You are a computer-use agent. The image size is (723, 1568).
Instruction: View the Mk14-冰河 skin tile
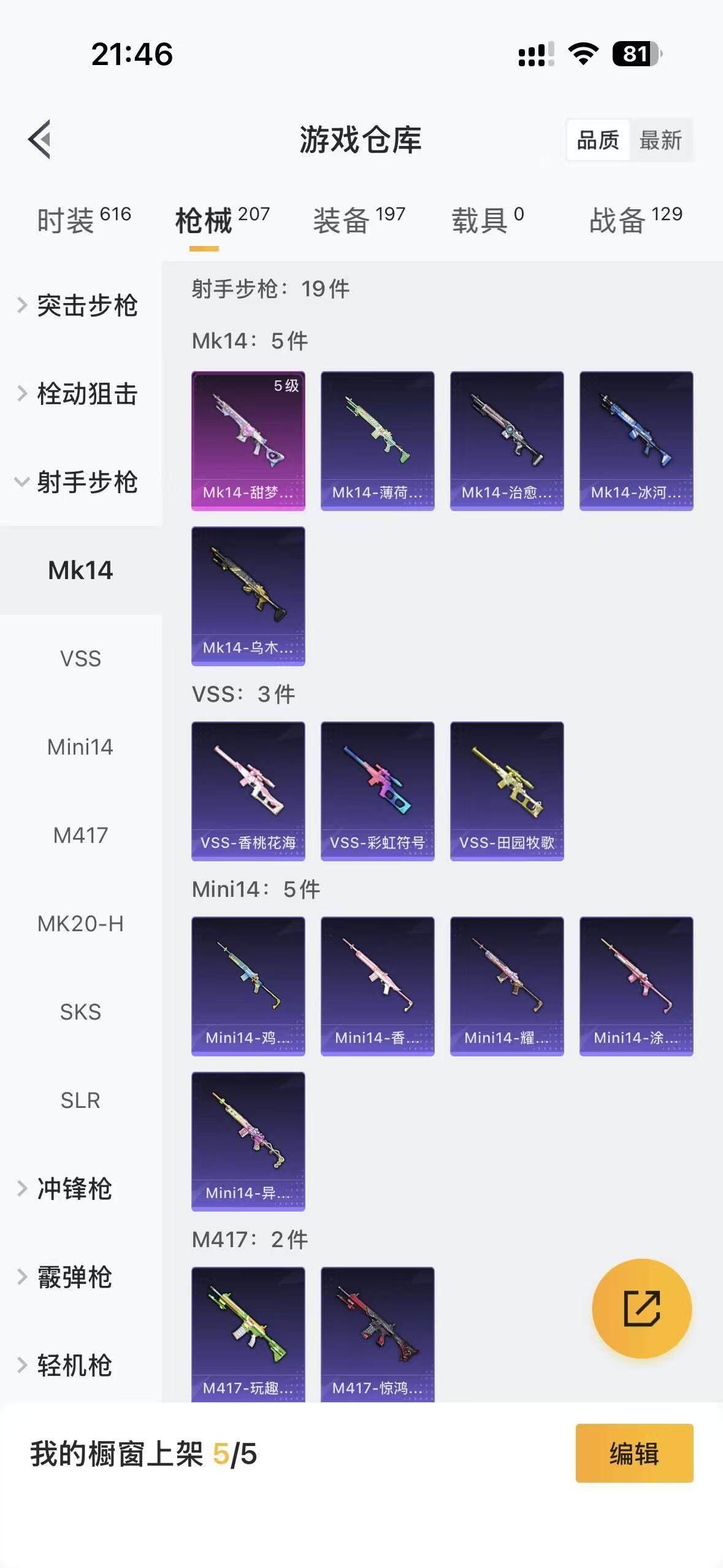[x=636, y=440]
